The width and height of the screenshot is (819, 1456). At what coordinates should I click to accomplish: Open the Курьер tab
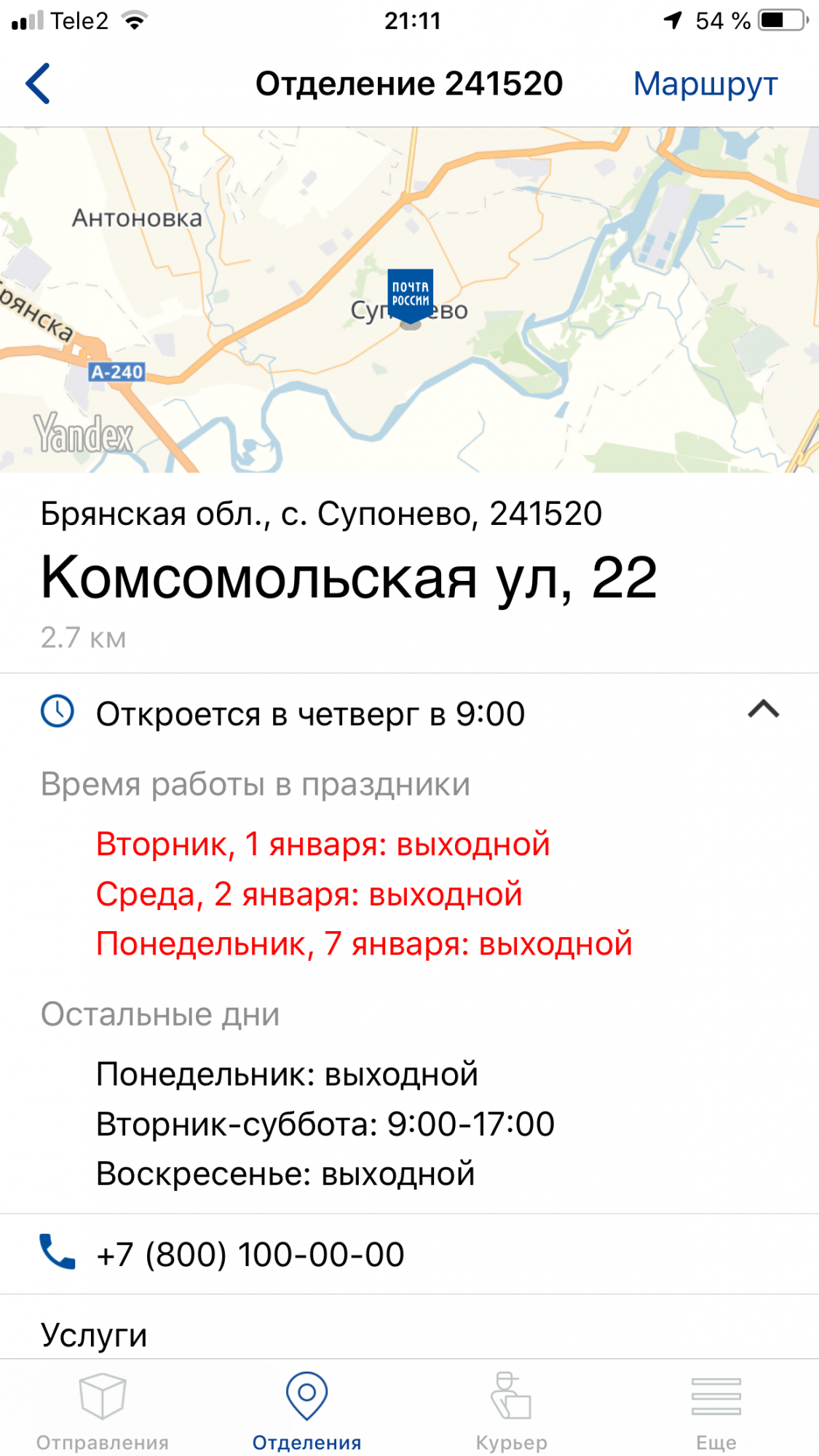point(511,1411)
